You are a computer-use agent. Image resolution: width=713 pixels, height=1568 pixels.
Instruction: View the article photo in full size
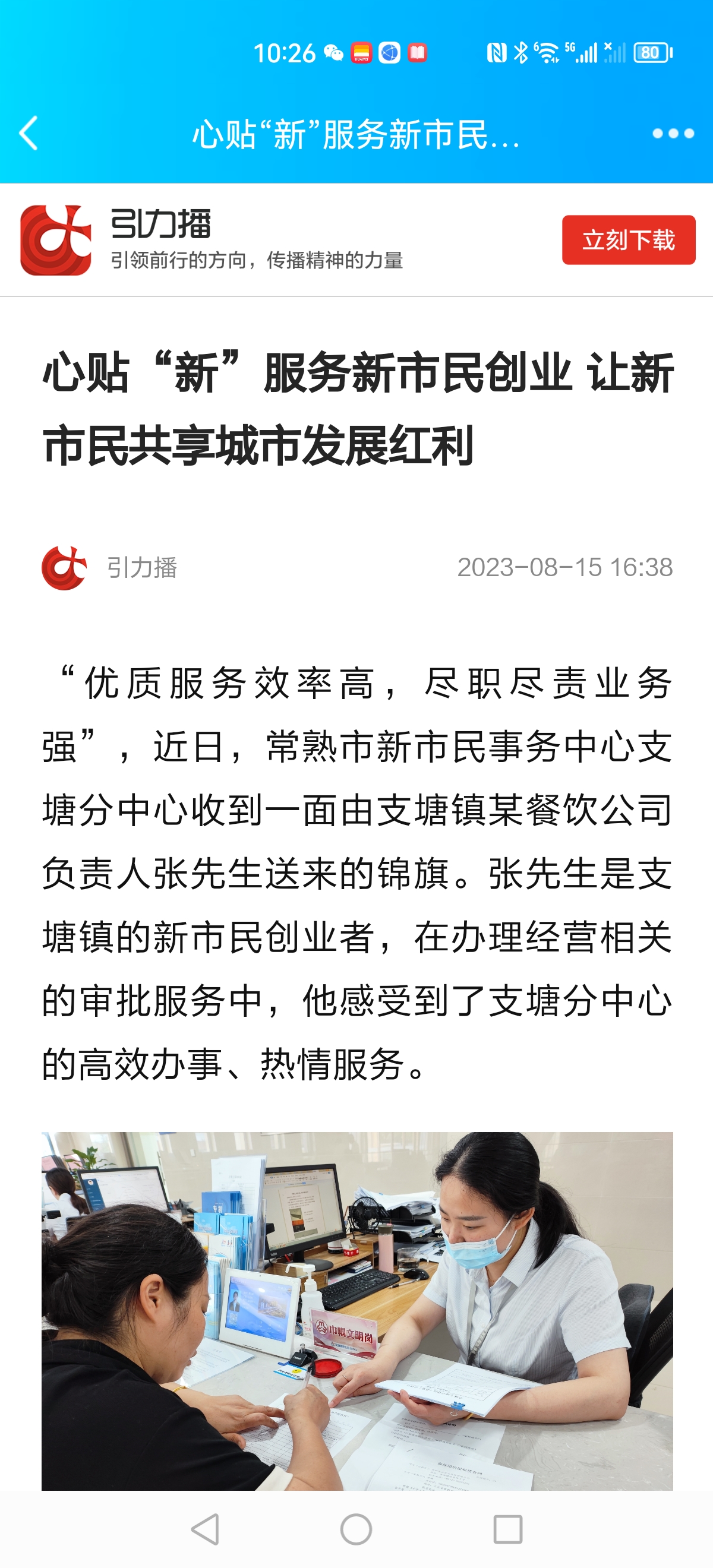[357, 1310]
